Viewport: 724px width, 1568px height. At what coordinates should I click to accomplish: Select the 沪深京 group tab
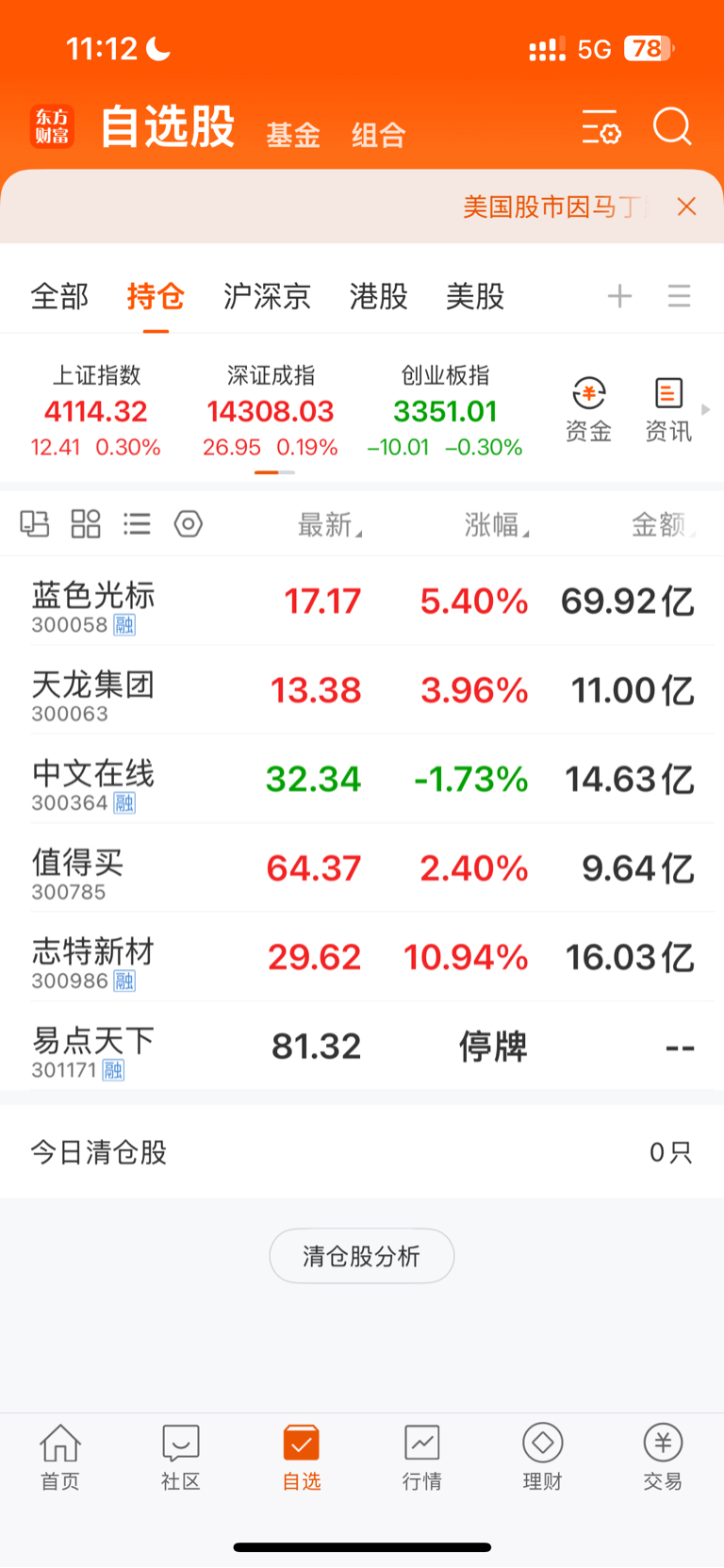pyautogui.click(x=267, y=296)
